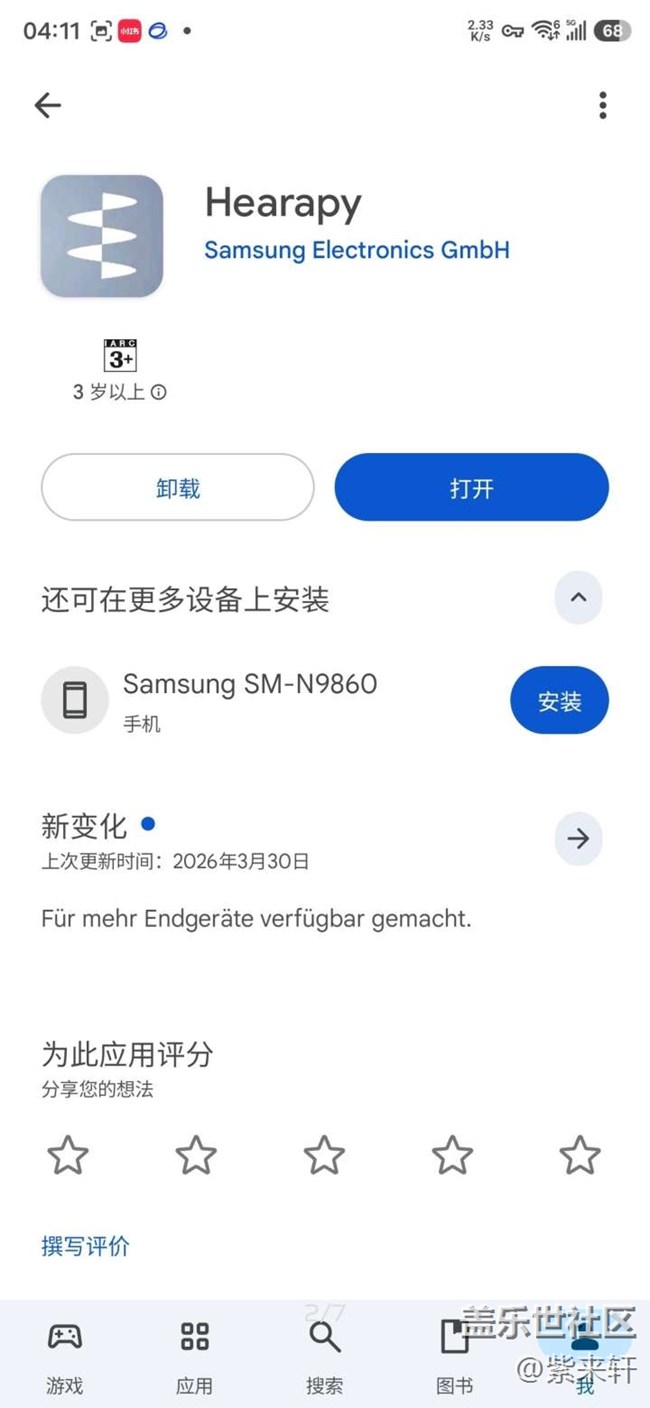Tap 卸载 to uninstall Hearapy

click(x=178, y=488)
